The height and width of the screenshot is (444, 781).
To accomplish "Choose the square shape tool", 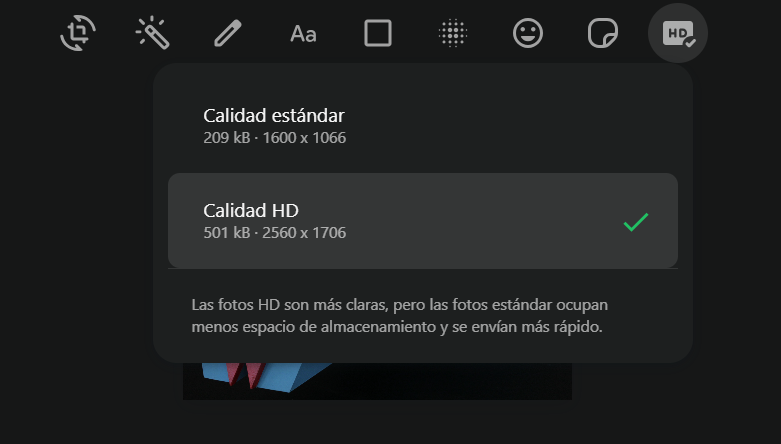I will [x=378, y=34].
